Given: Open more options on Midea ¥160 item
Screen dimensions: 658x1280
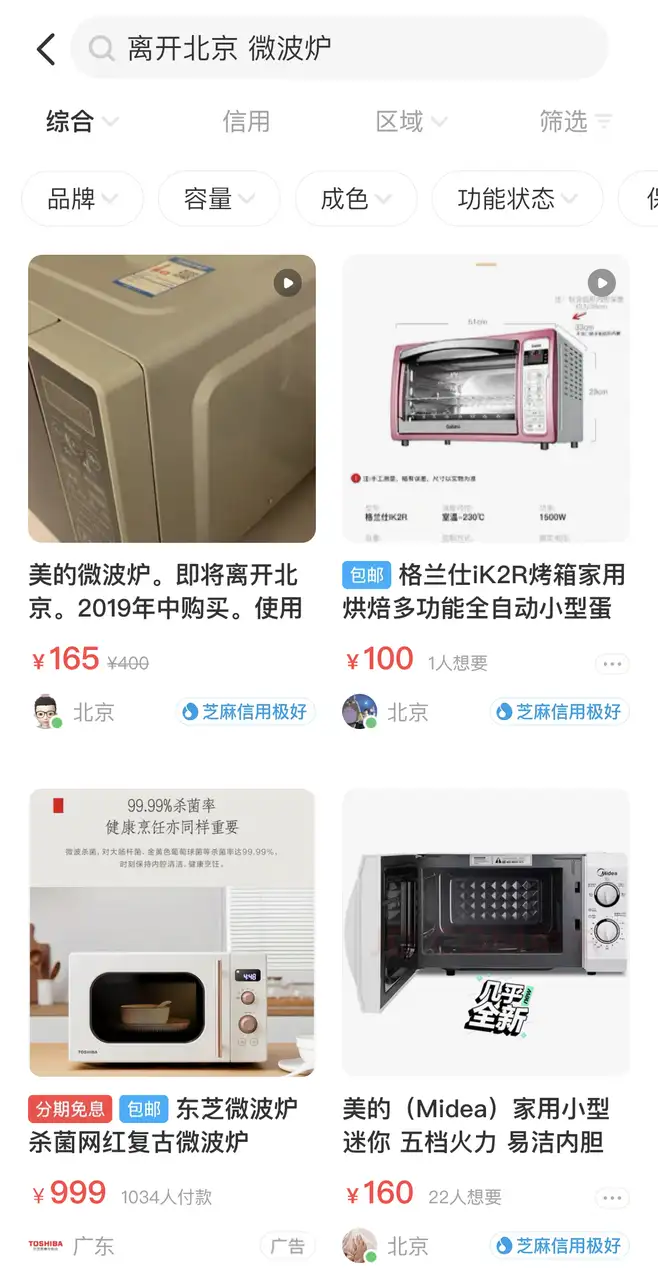Looking at the screenshot, I should click(x=612, y=1197).
